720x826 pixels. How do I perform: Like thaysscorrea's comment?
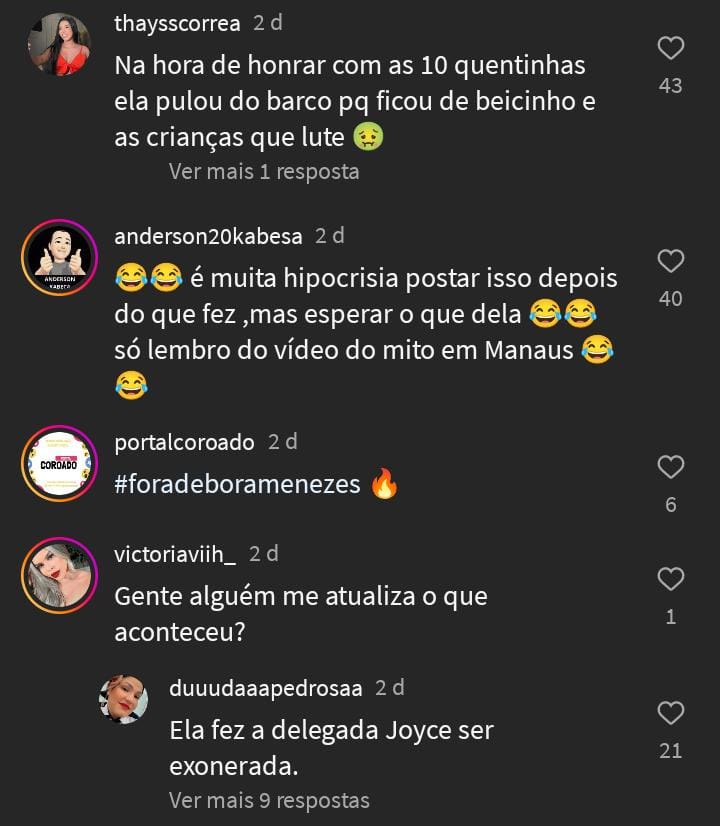[x=670, y=48]
